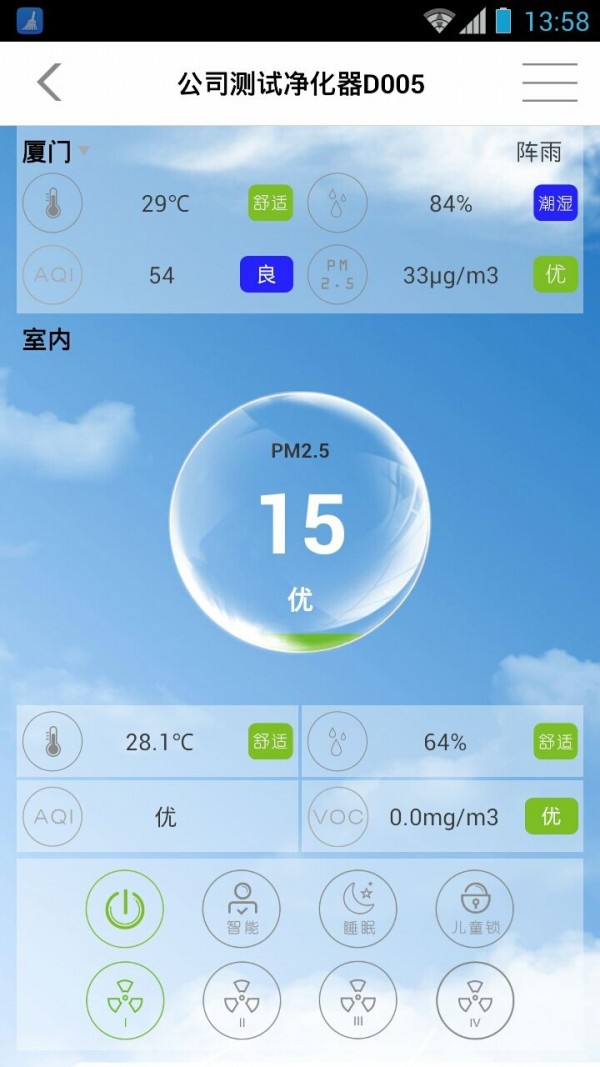Select fan speed level I

pos(124,1000)
